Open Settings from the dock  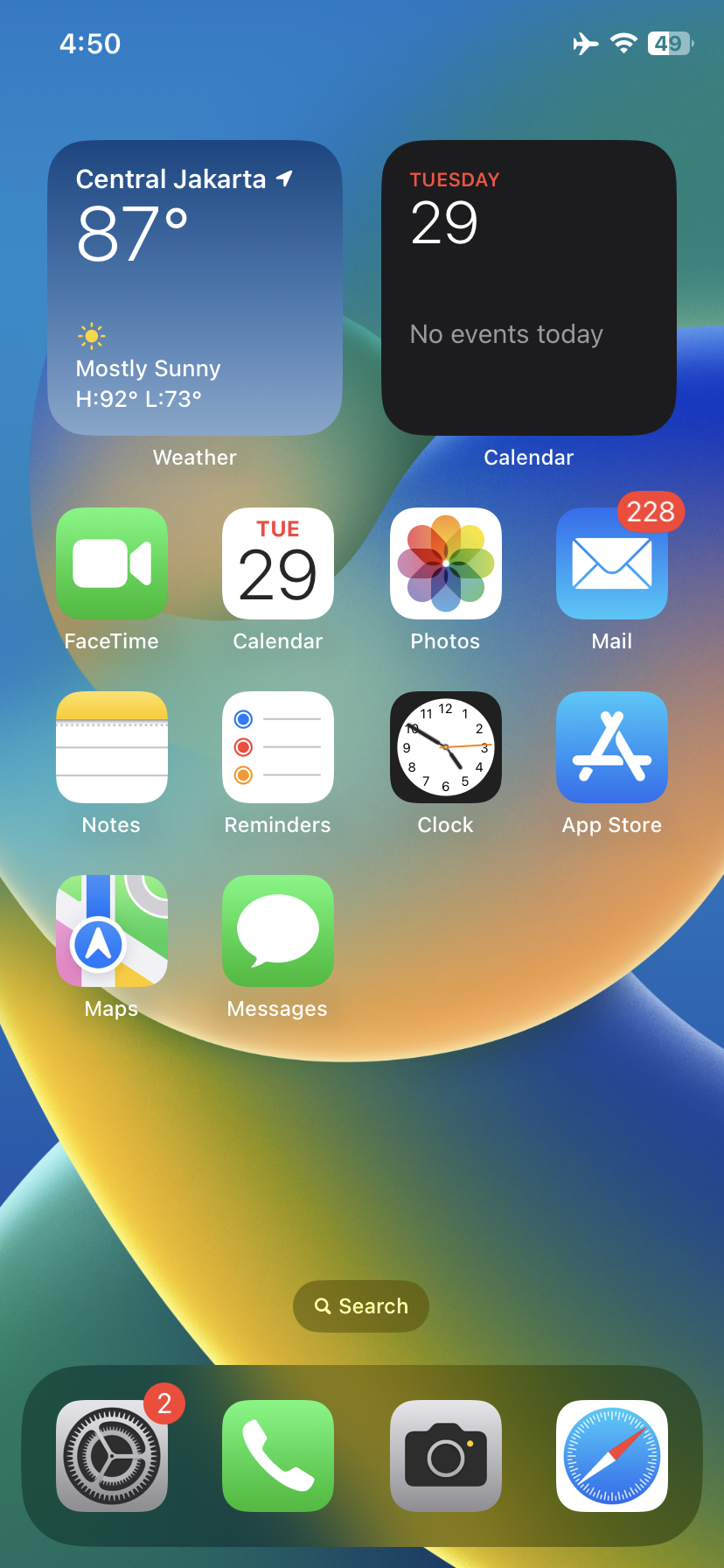point(112,1456)
